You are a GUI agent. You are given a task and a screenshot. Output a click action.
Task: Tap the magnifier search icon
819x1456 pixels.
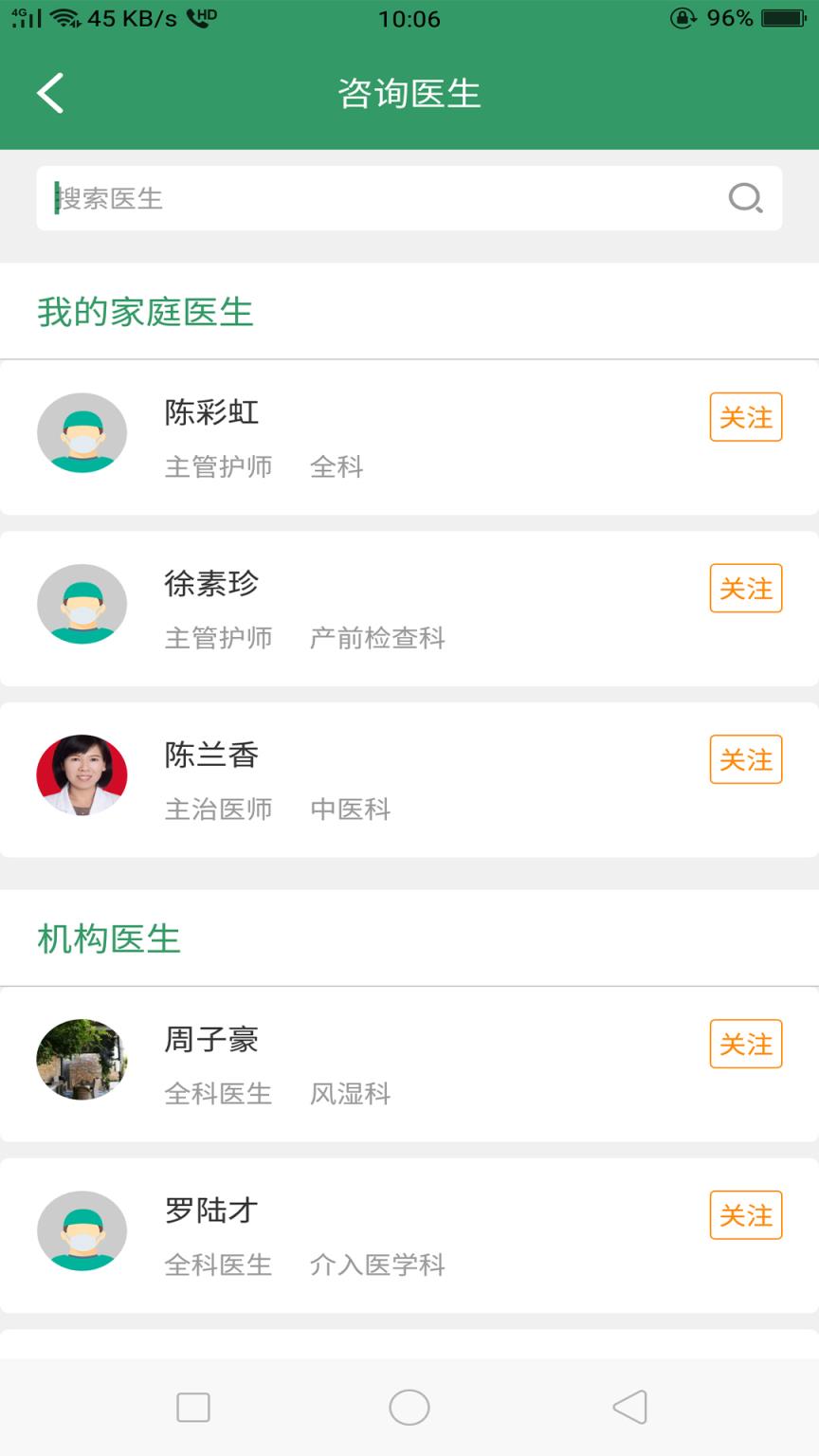745,198
